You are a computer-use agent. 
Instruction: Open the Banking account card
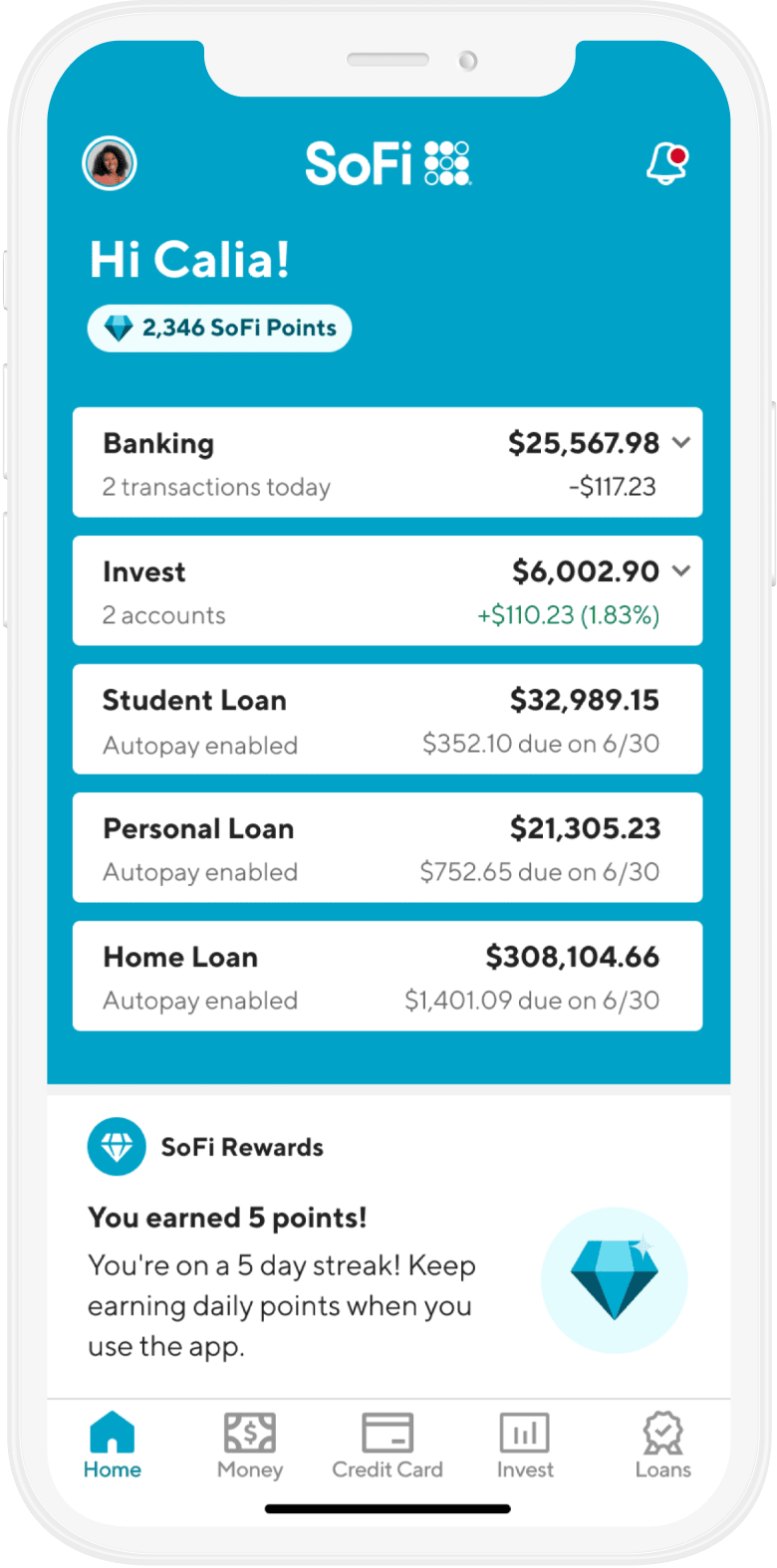388,462
